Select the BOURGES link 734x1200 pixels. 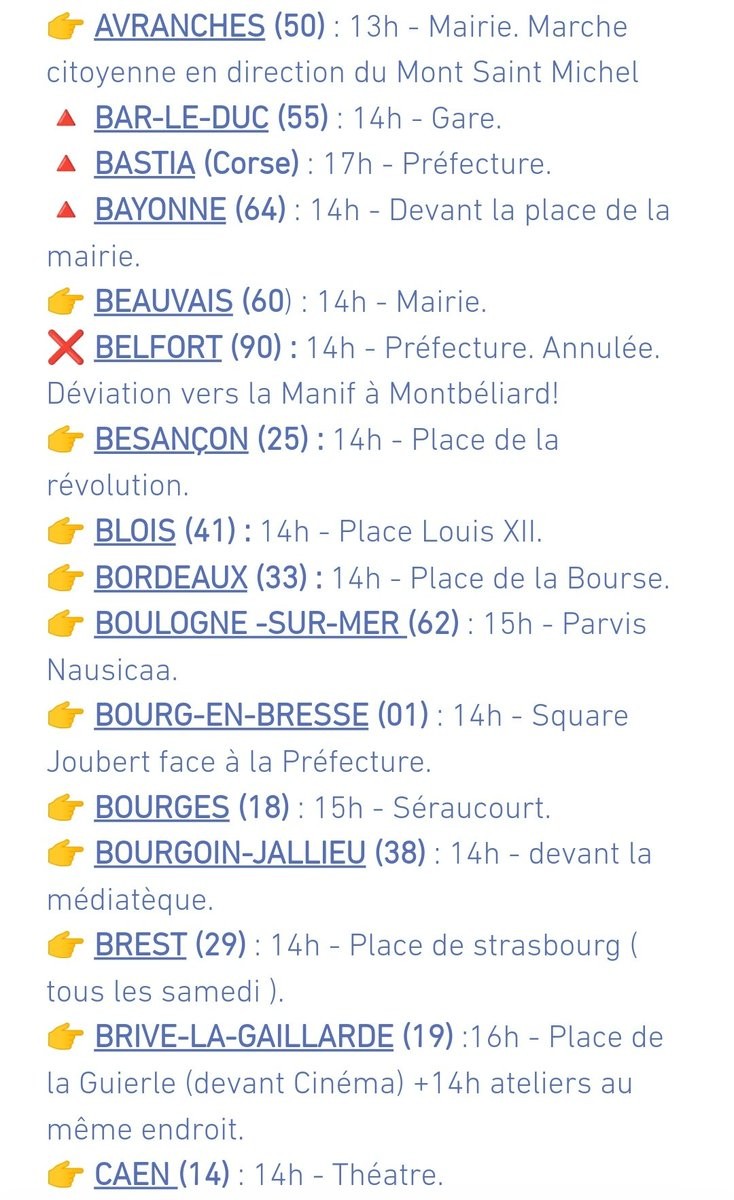click(161, 807)
